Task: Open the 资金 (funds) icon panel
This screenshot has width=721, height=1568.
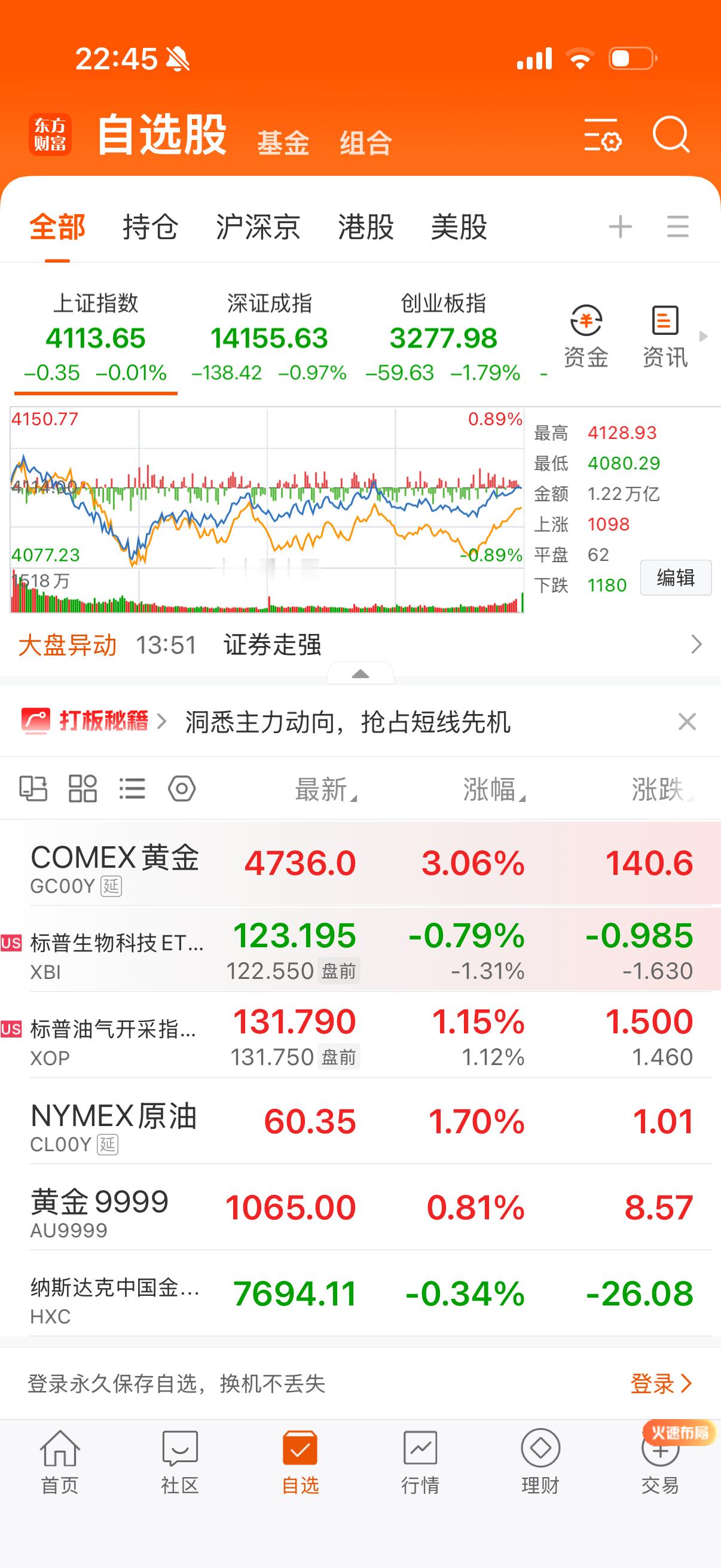Action: [x=586, y=334]
